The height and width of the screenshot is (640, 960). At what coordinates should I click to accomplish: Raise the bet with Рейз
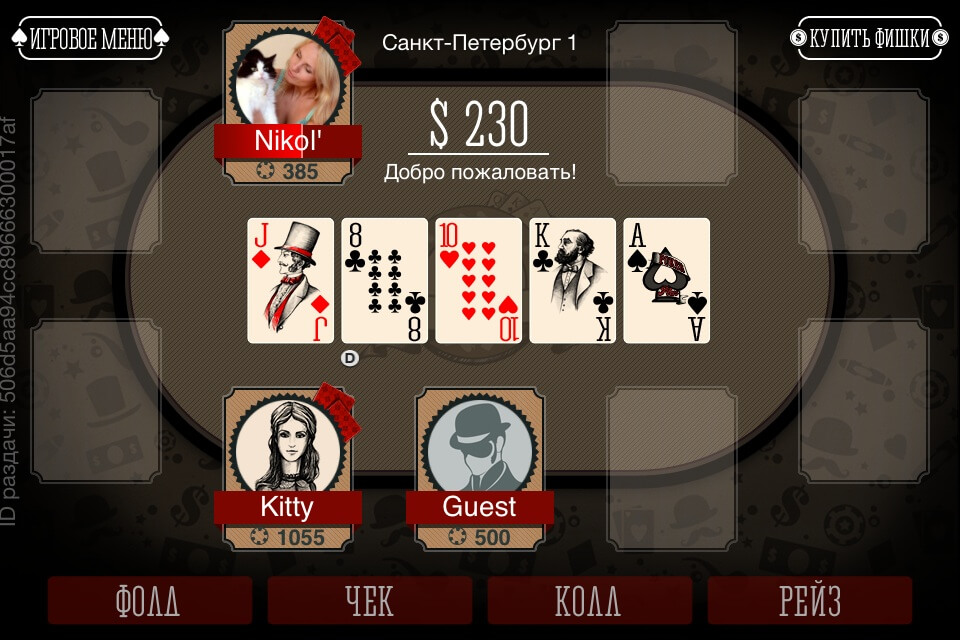point(810,601)
